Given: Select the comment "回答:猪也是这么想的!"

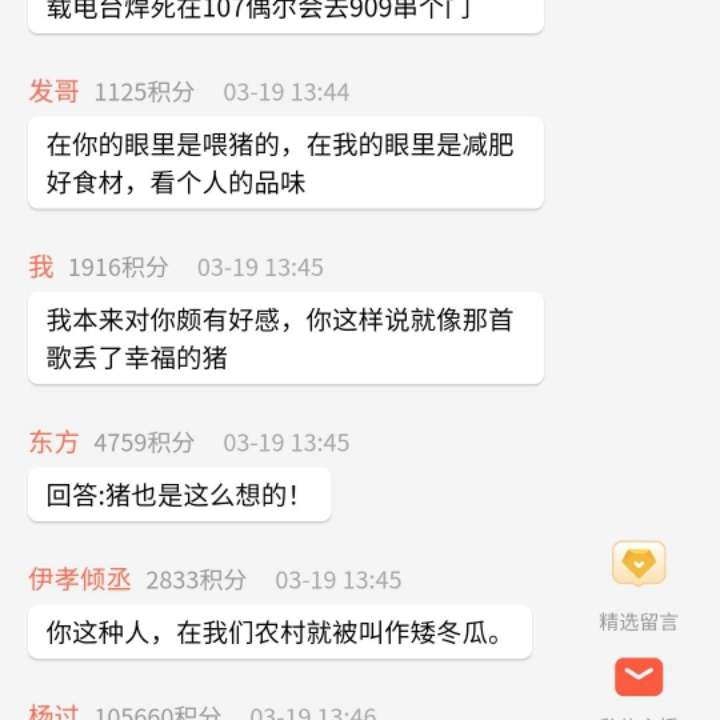Looking at the screenshot, I should 179,494.
